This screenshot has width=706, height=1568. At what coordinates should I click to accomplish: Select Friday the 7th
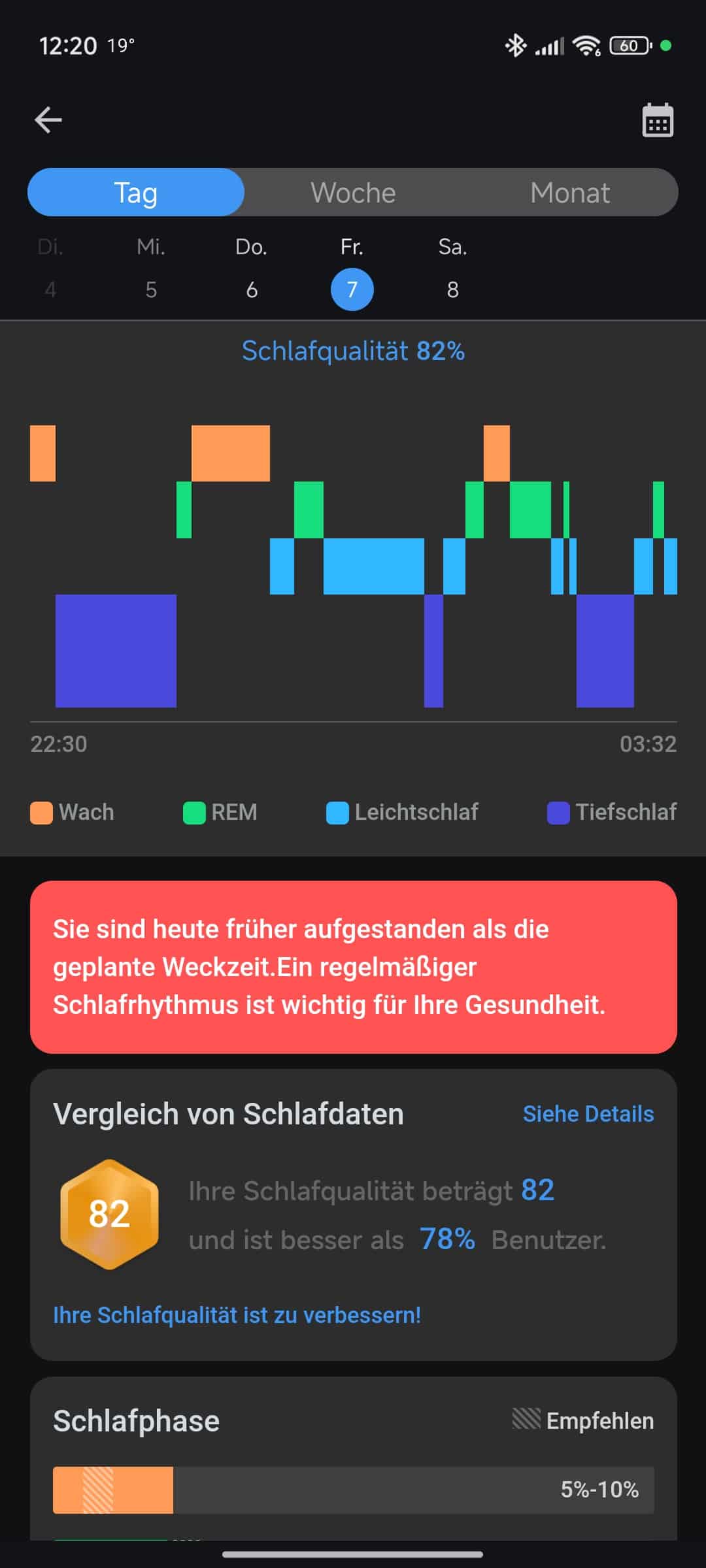coord(352,289)
